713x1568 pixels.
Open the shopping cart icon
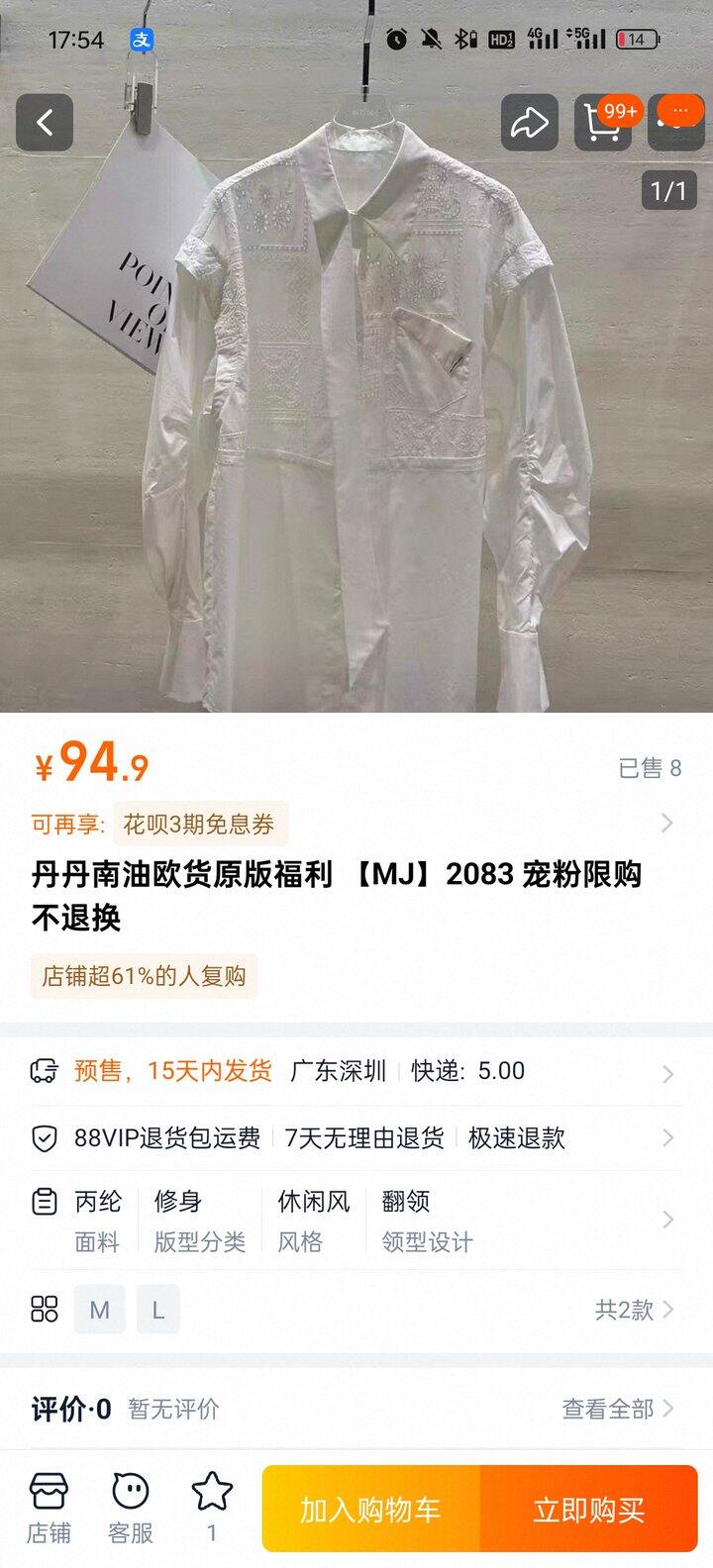(x=601, y=123)
